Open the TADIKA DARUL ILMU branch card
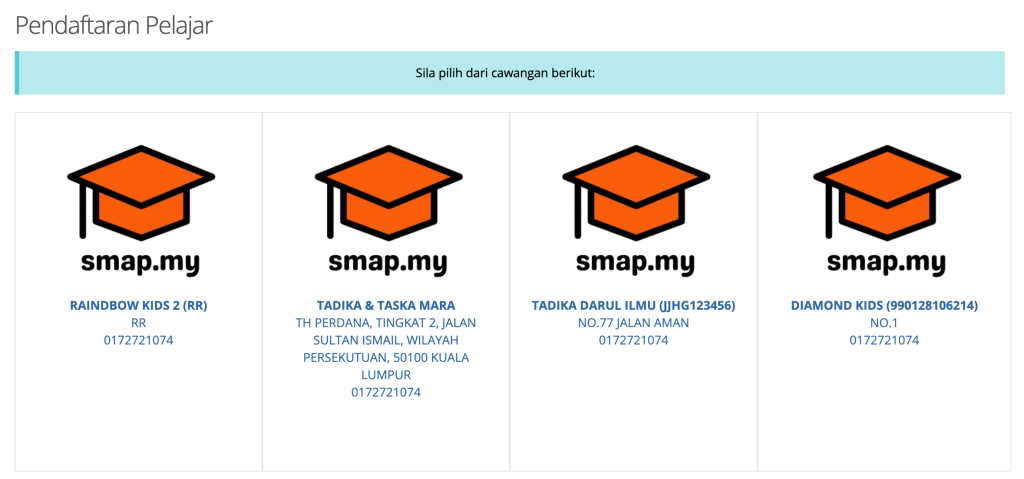This screenshot has height=479, width=1024. click(x=633, y=305)
